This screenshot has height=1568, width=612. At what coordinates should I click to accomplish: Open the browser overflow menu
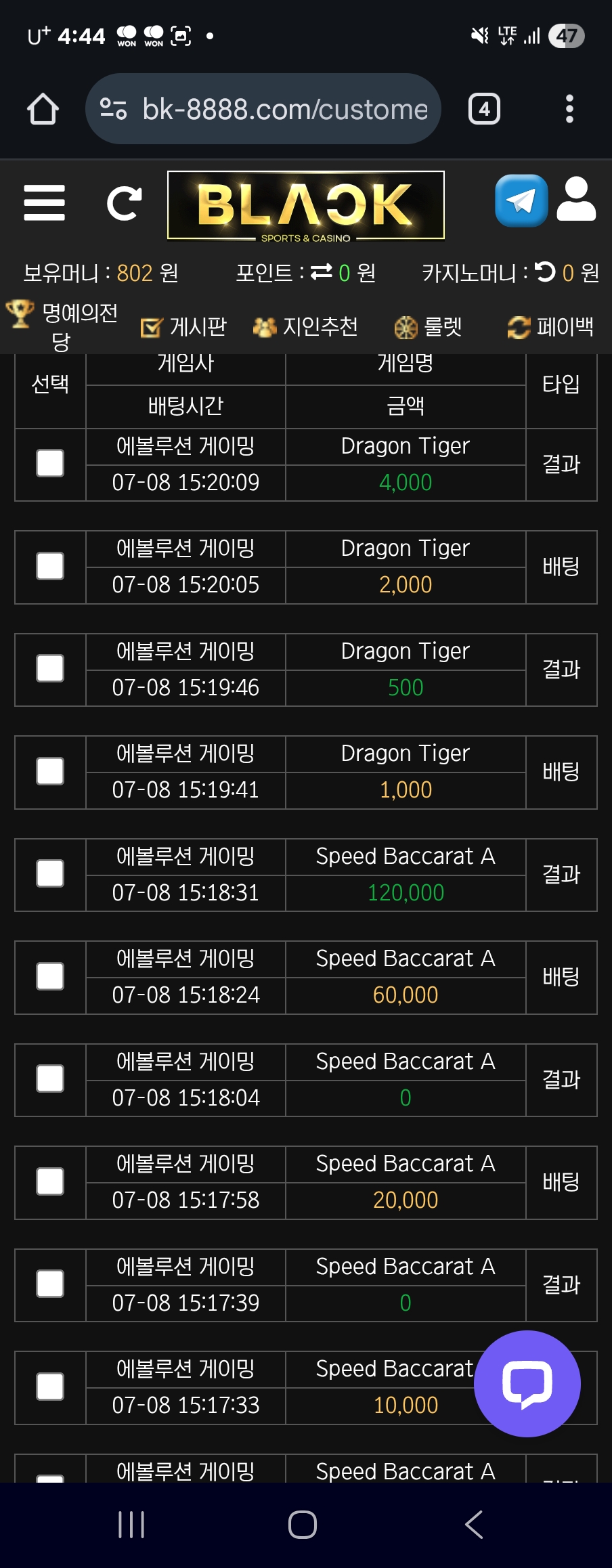pos(569,109)
